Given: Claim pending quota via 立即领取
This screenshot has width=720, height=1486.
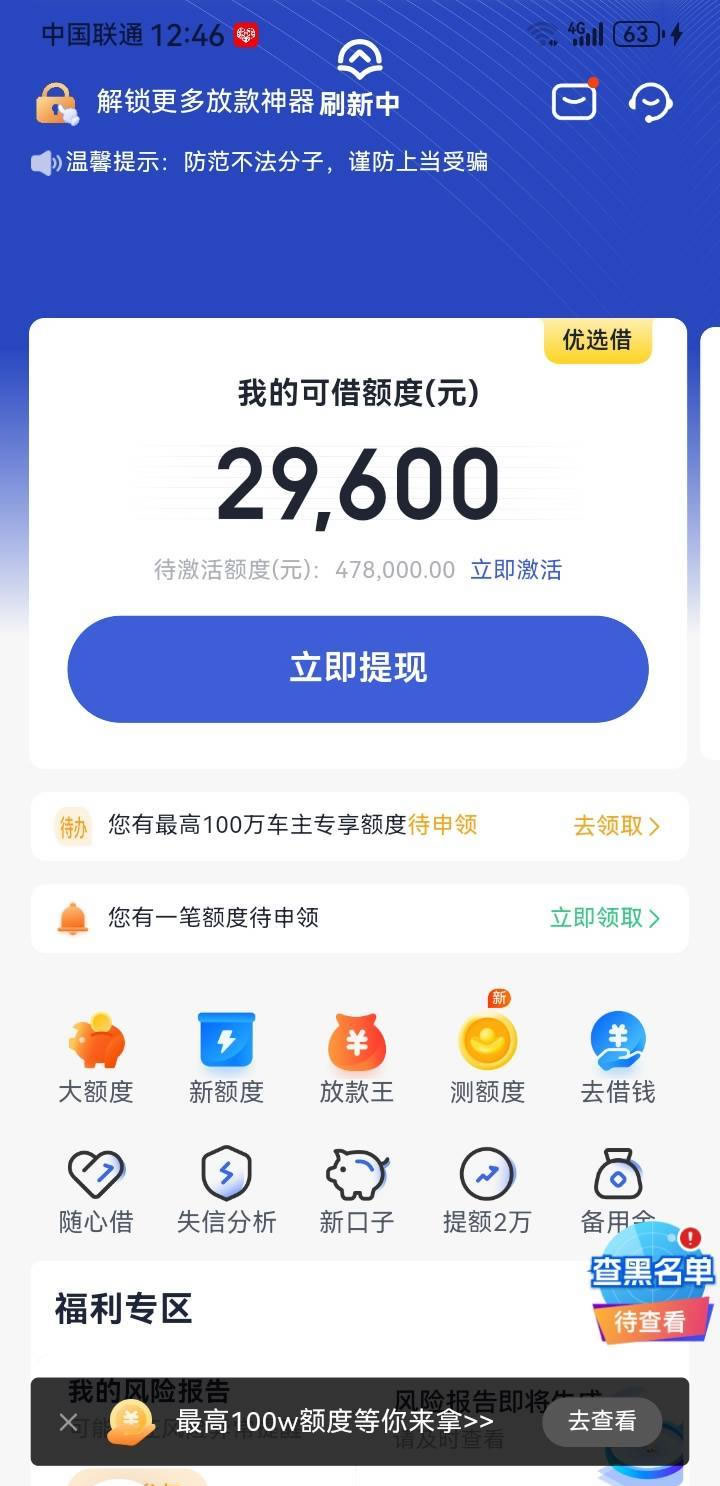Looking at the screenshot, I should pyautogui.click(x=605, y=918).
